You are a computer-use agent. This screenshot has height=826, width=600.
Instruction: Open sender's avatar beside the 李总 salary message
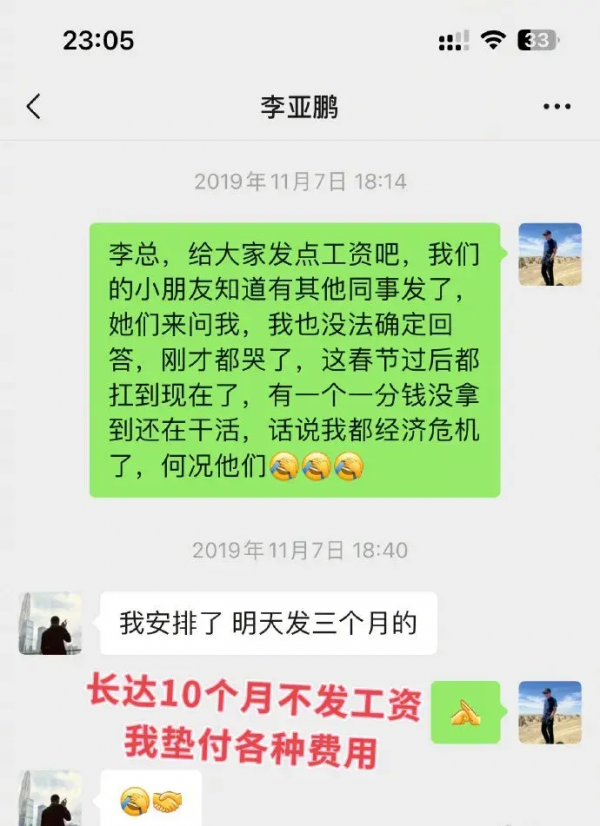click(549, 255)
